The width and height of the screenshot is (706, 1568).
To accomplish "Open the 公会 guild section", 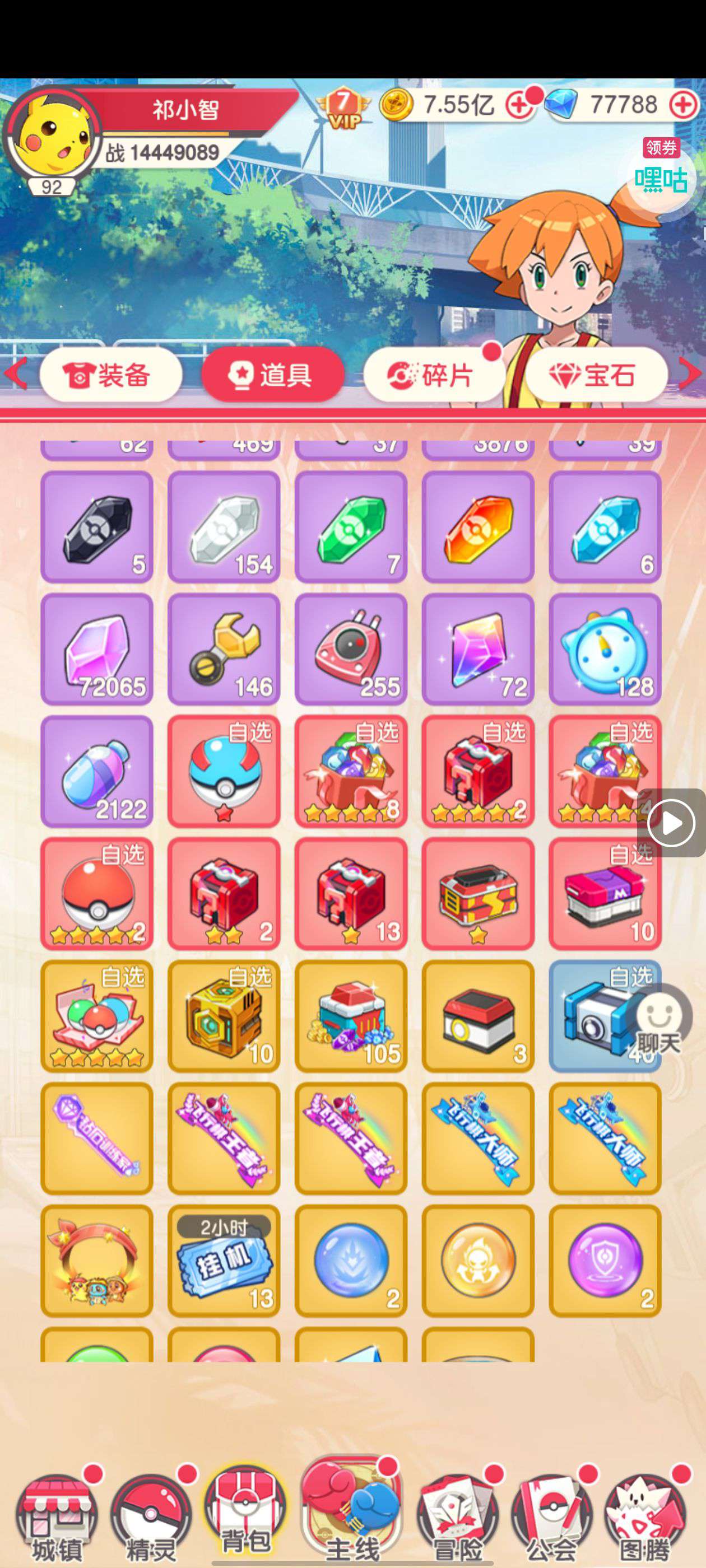I will (551, 1516).
